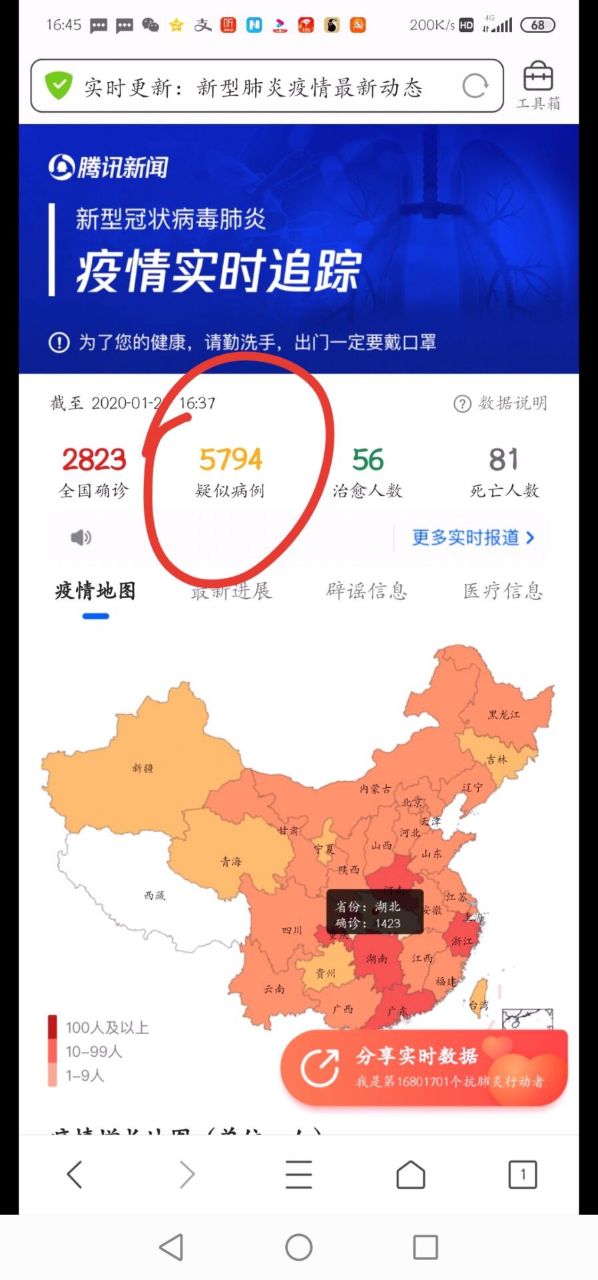Open 更多实时报道 link
This screenshot has height=1280, width=598.
pos(473,537)
